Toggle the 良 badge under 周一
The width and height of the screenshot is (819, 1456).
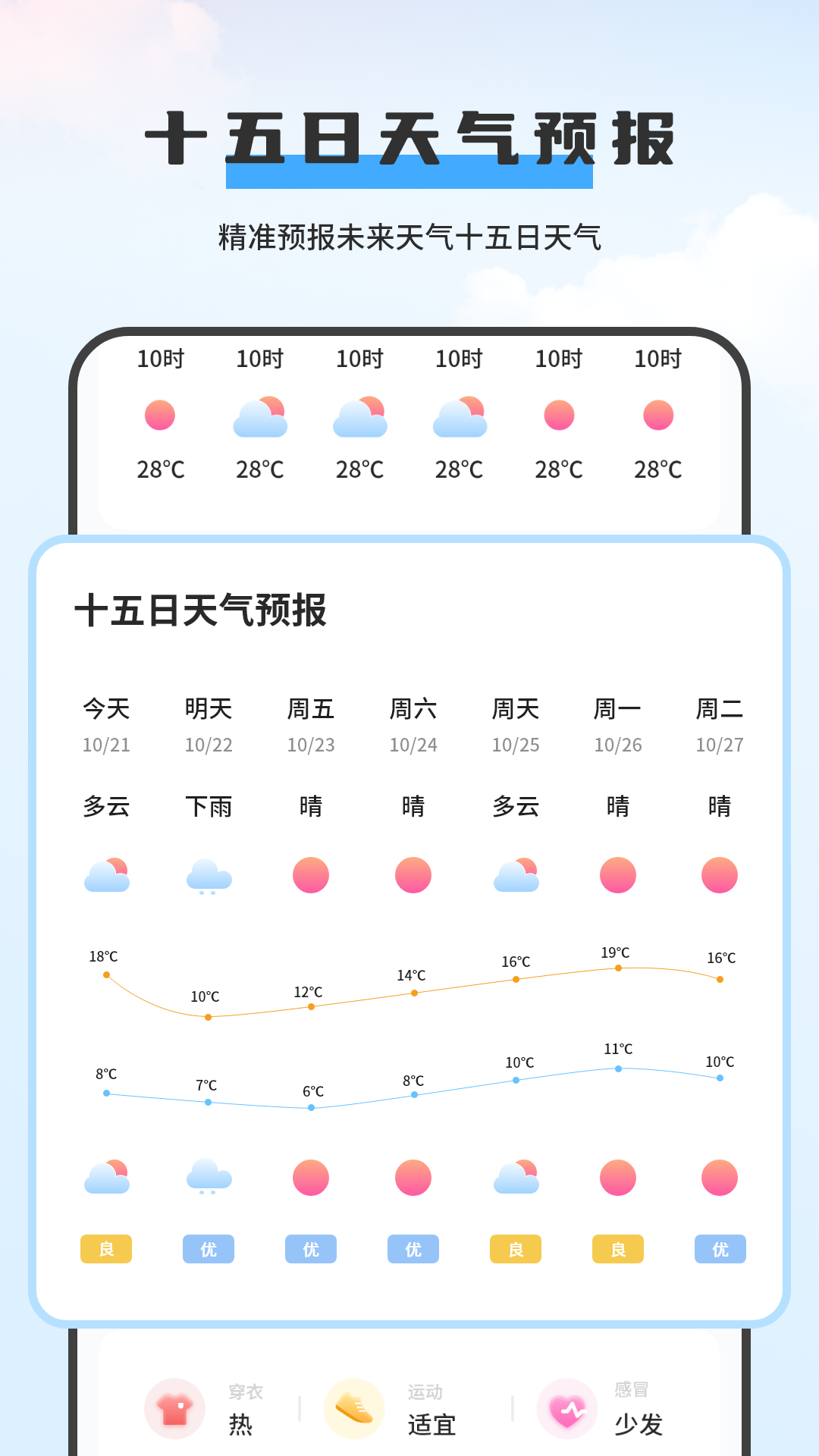coord(617,1249)
